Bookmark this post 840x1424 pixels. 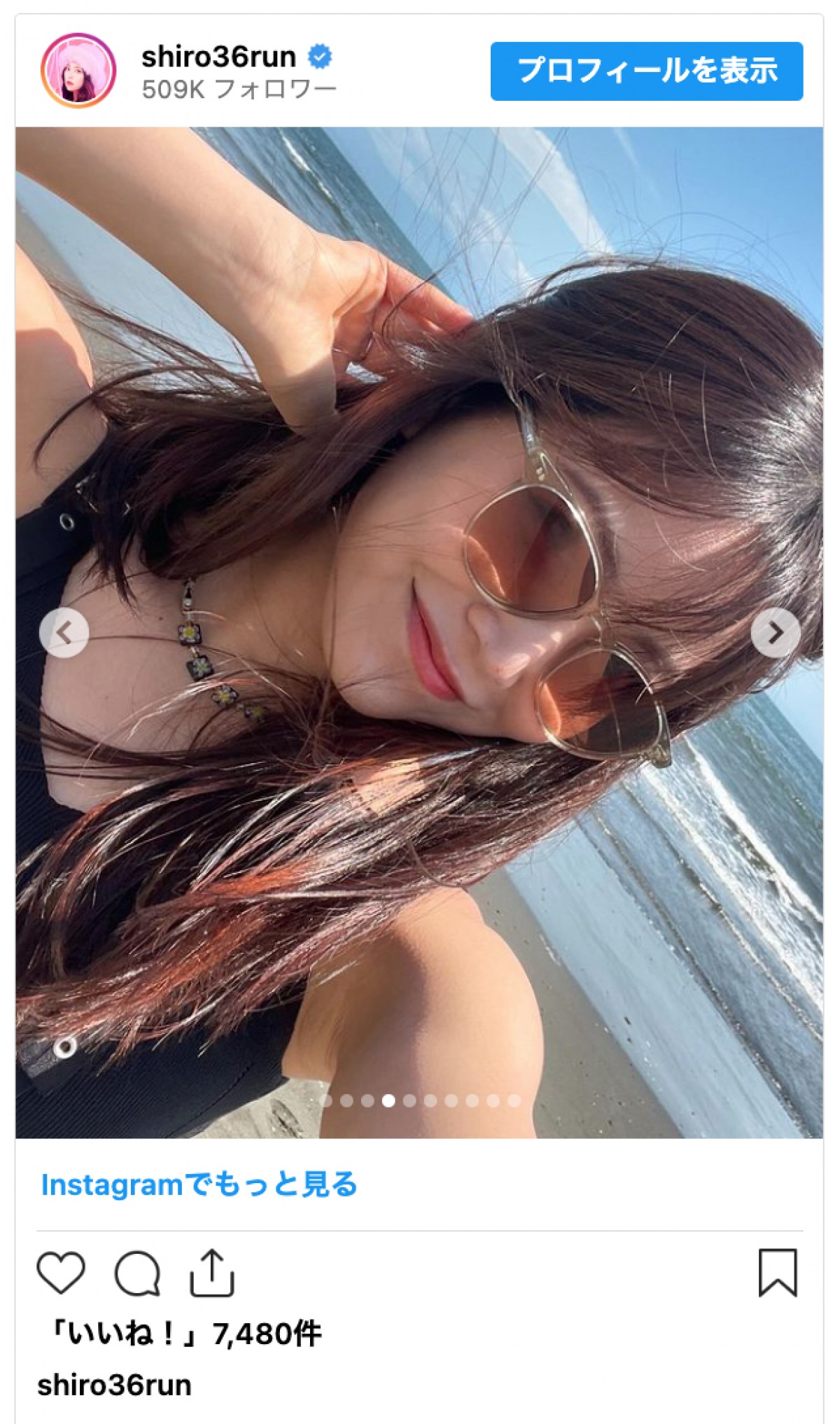click(778, 1272)
